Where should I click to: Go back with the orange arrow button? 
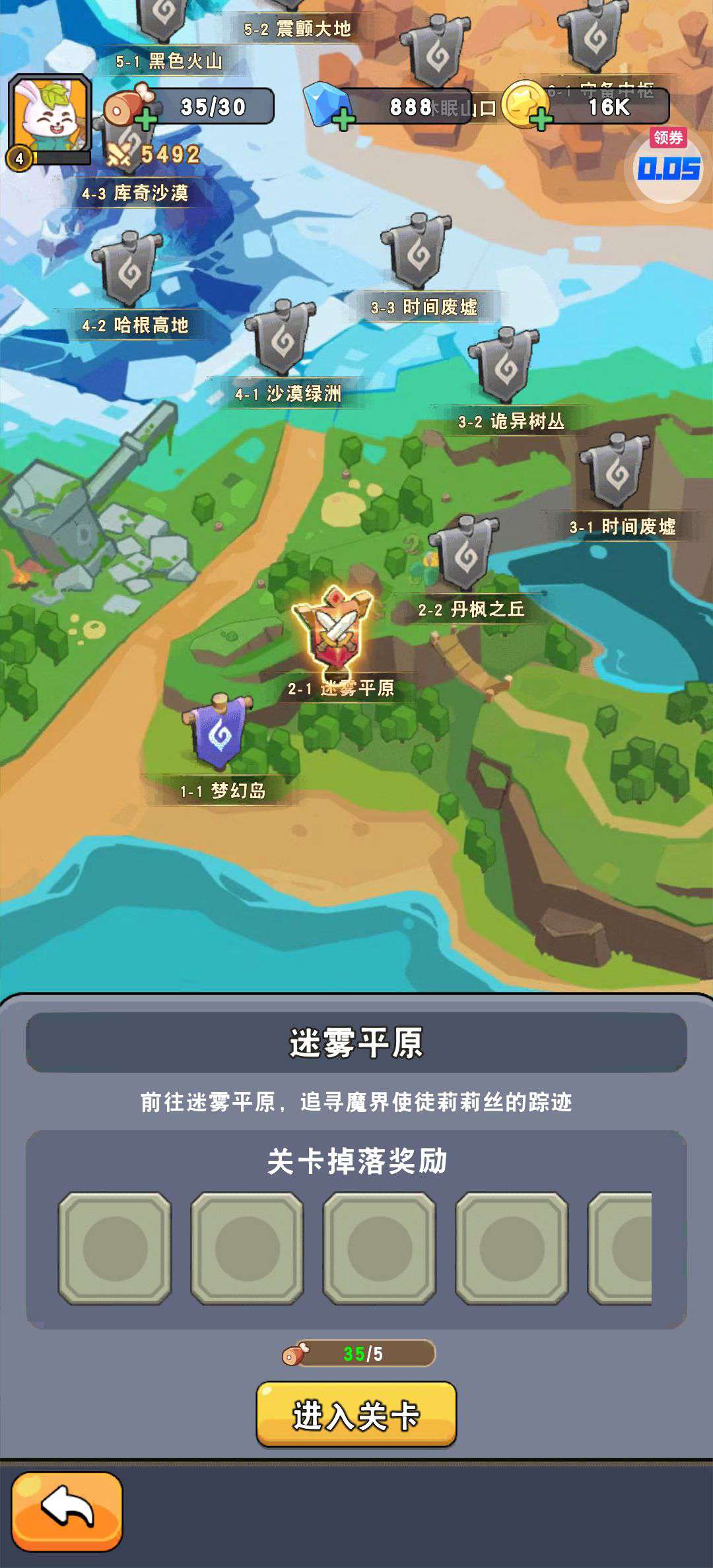[x=67, y=1511]
